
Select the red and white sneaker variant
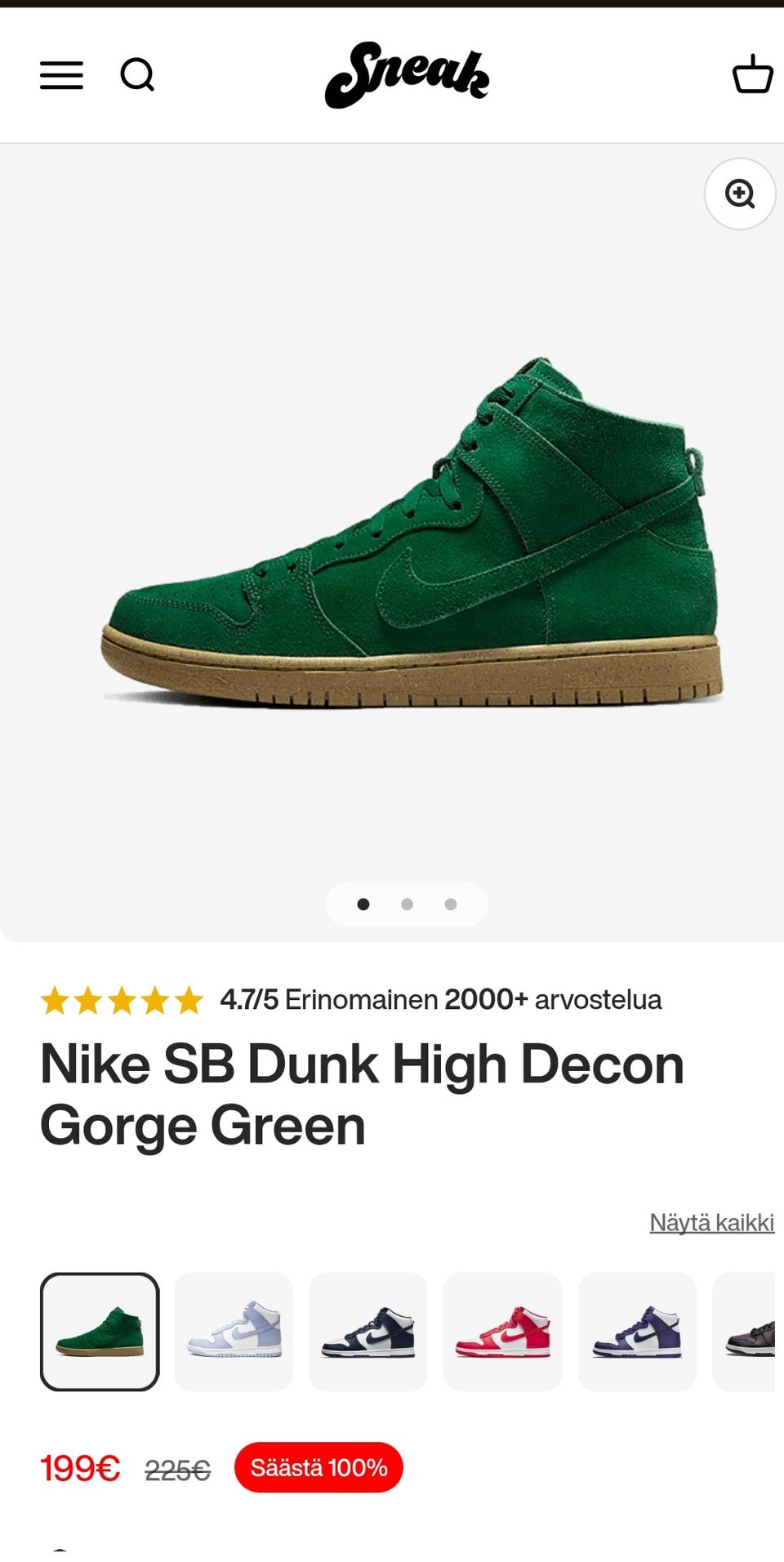[503, 1332]
